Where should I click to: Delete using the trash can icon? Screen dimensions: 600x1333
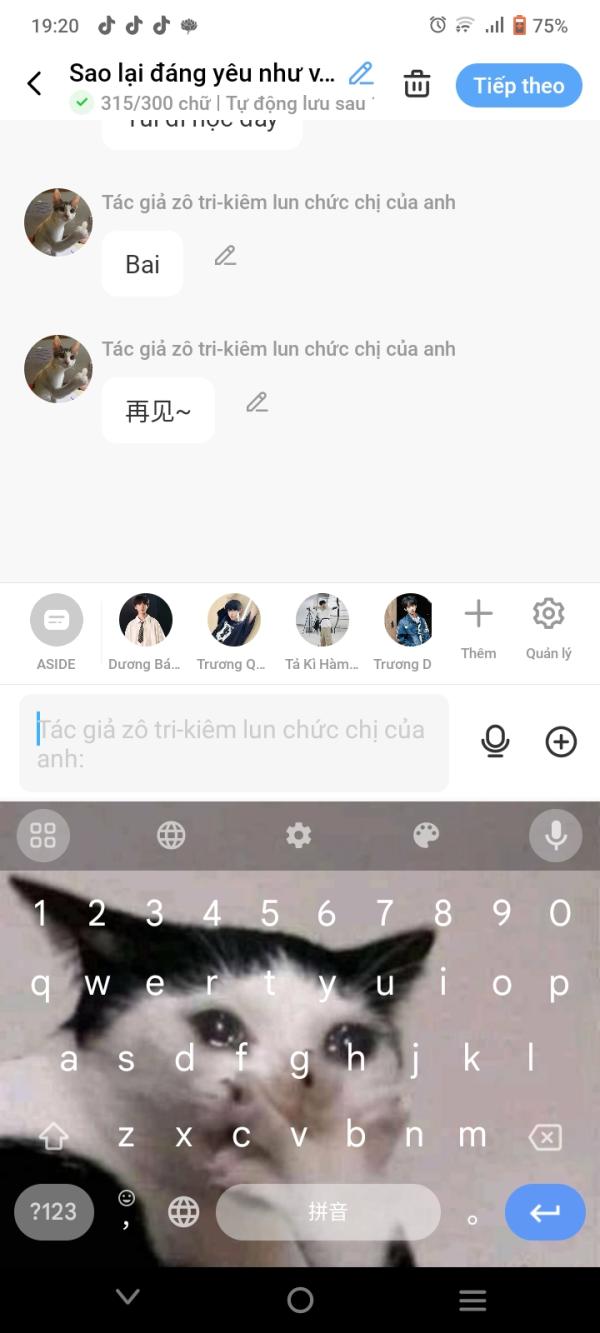(417, 85)
